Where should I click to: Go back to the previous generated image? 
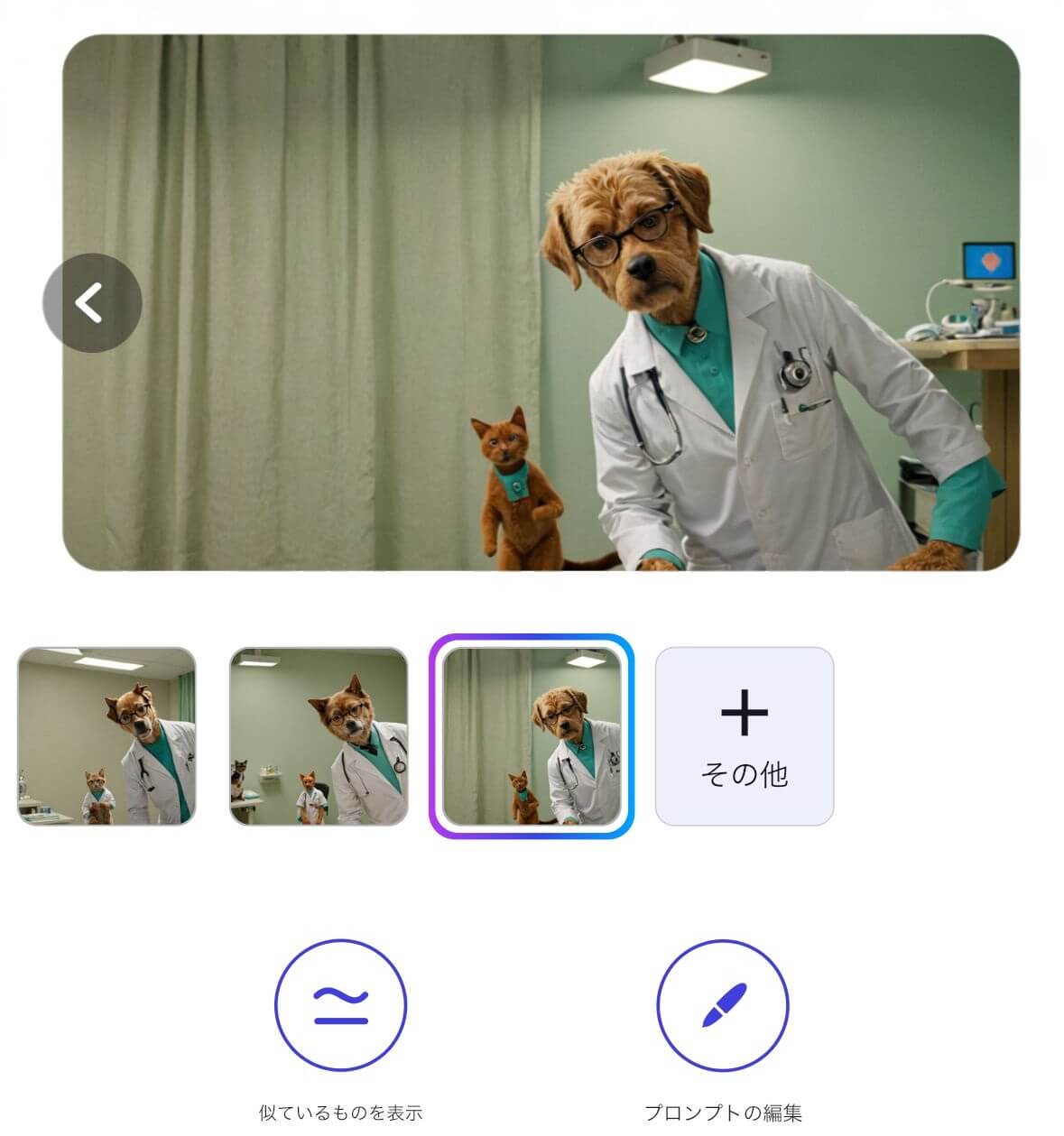(92, 303)
